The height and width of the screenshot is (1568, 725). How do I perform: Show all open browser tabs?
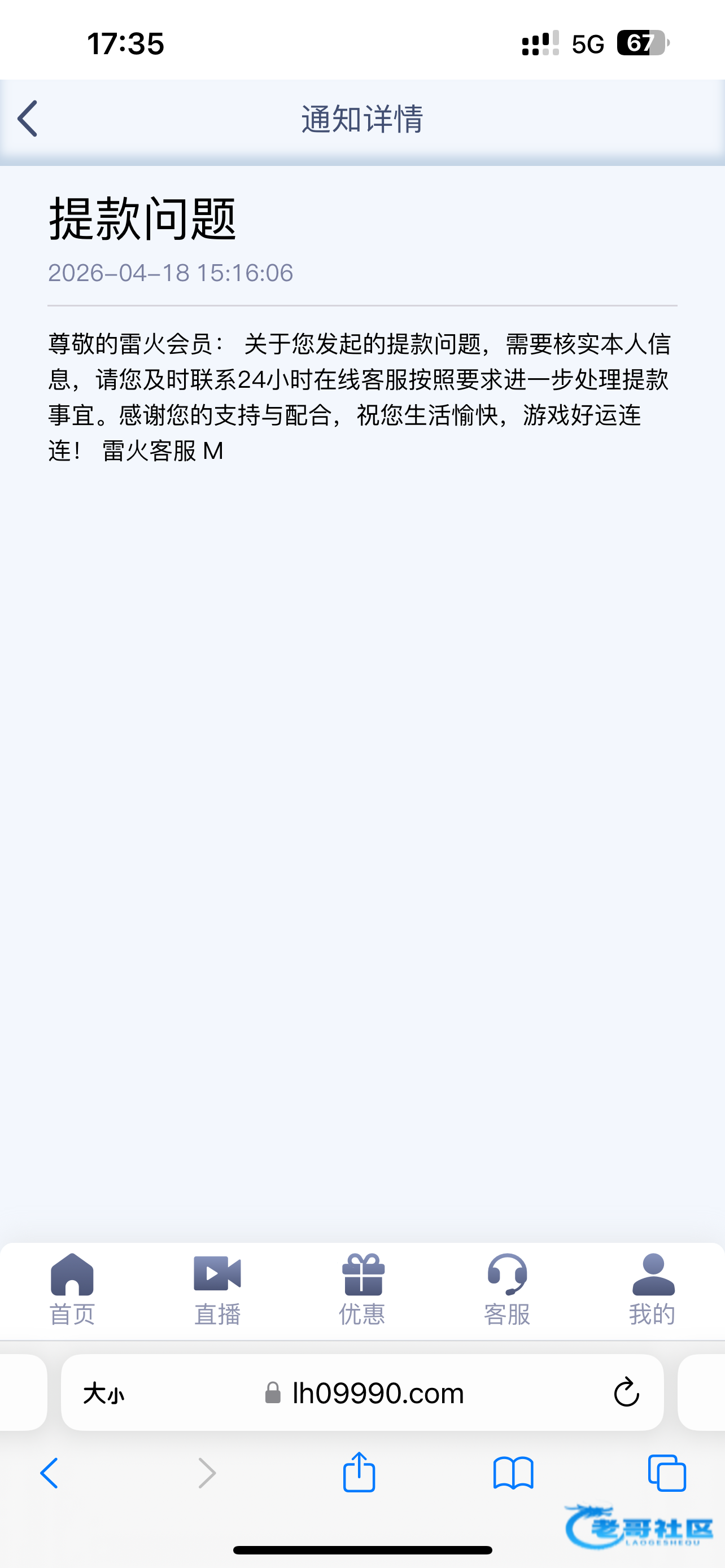[x=667, y=1473]
